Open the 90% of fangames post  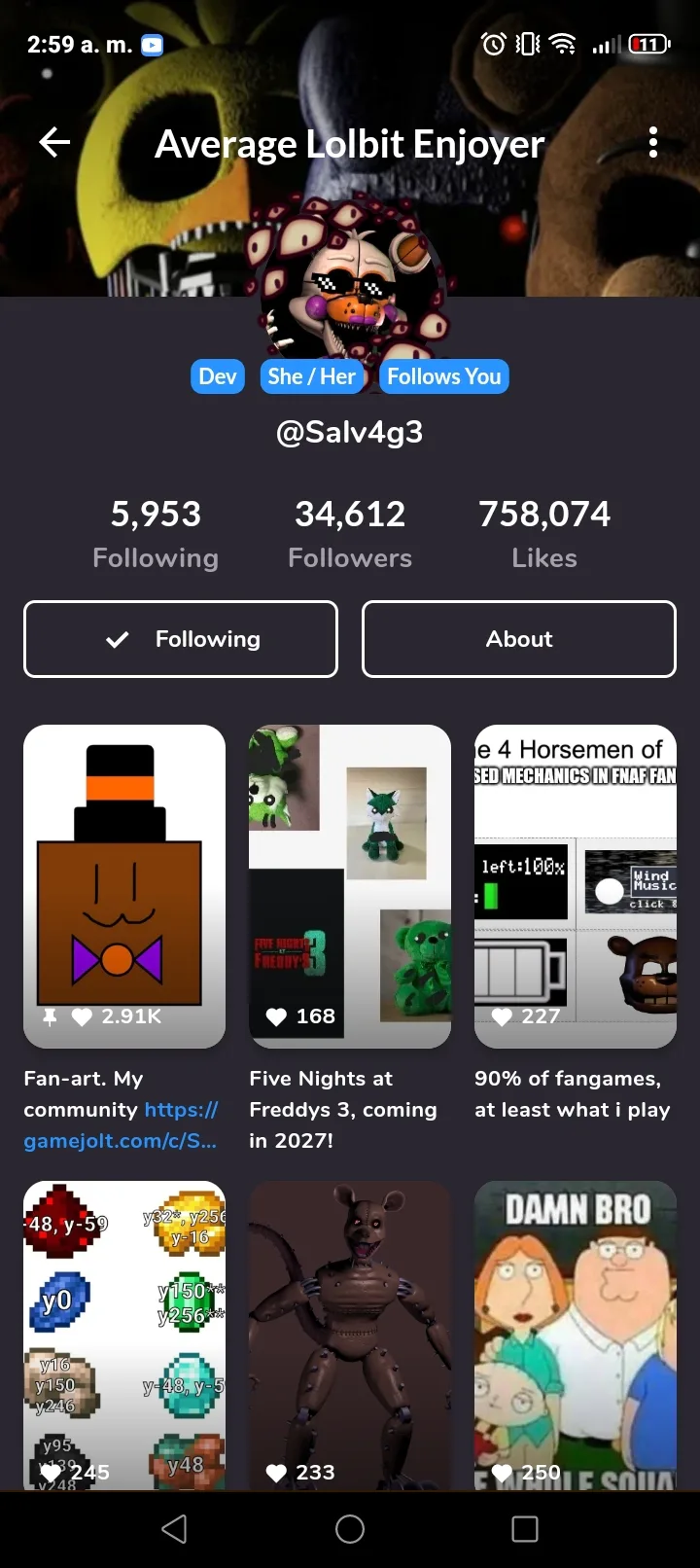point(575,885)
